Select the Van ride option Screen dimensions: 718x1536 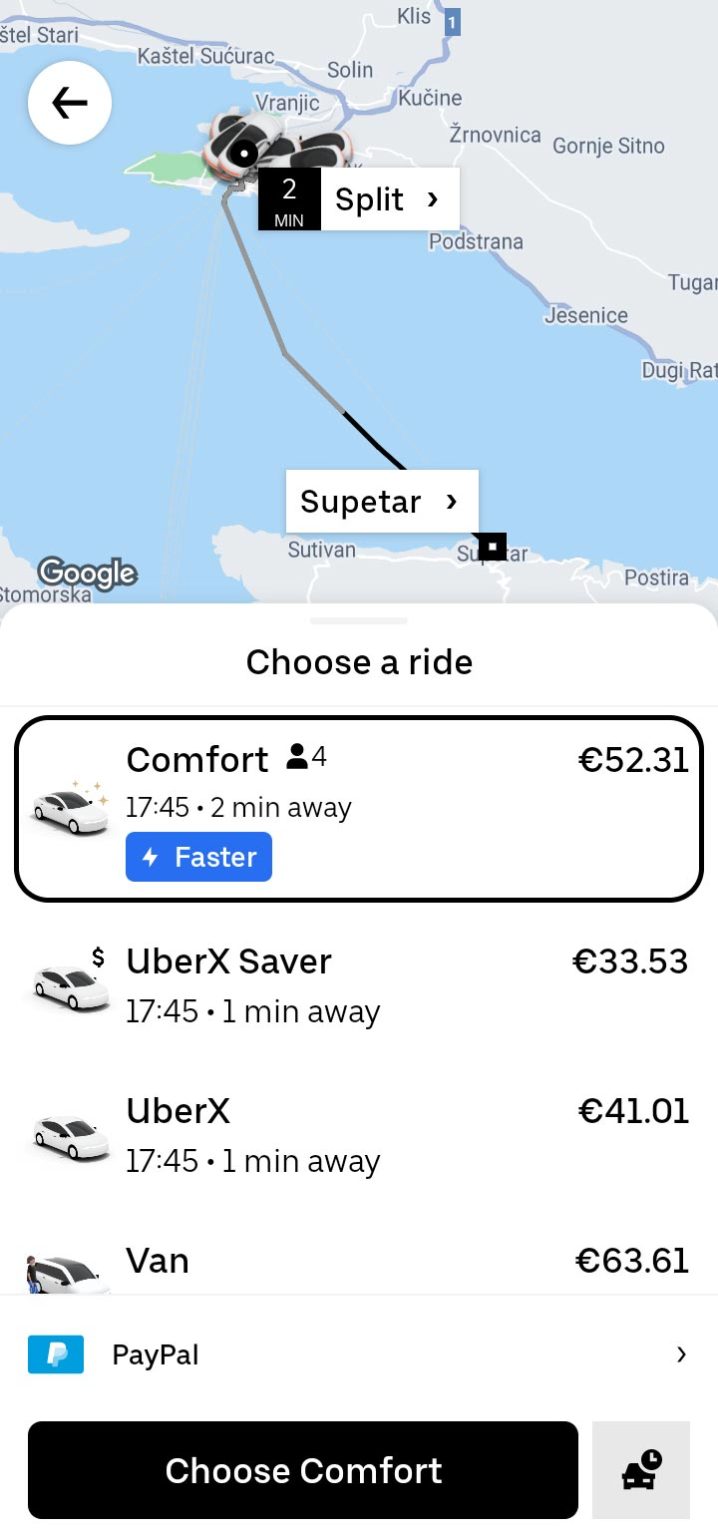(359, 1260)
